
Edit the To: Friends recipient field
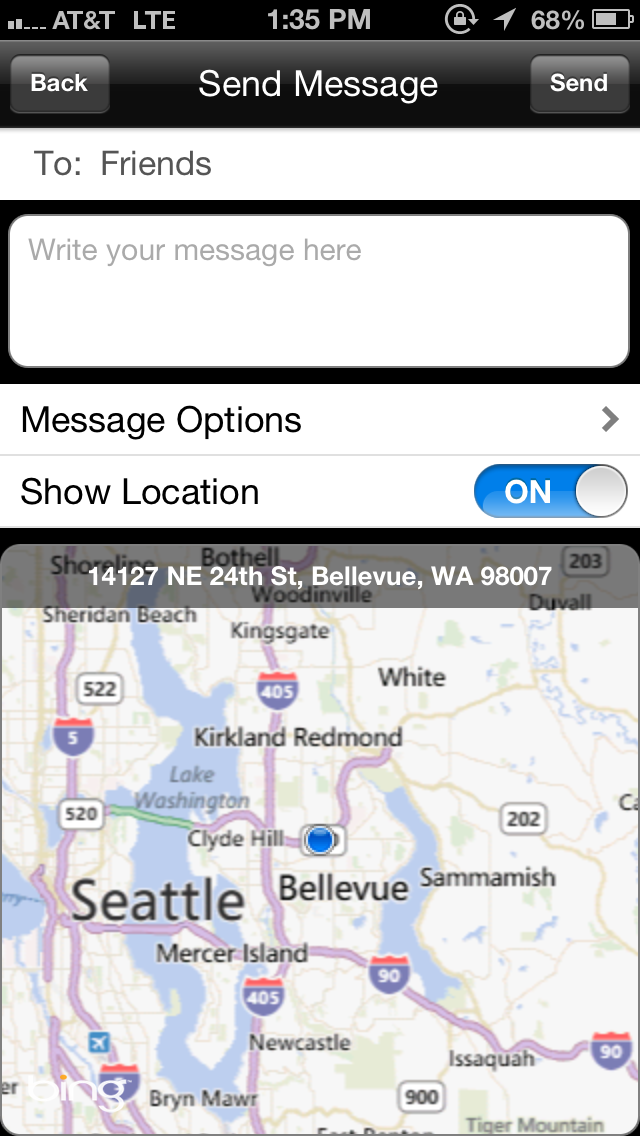(x=320, y=164)
